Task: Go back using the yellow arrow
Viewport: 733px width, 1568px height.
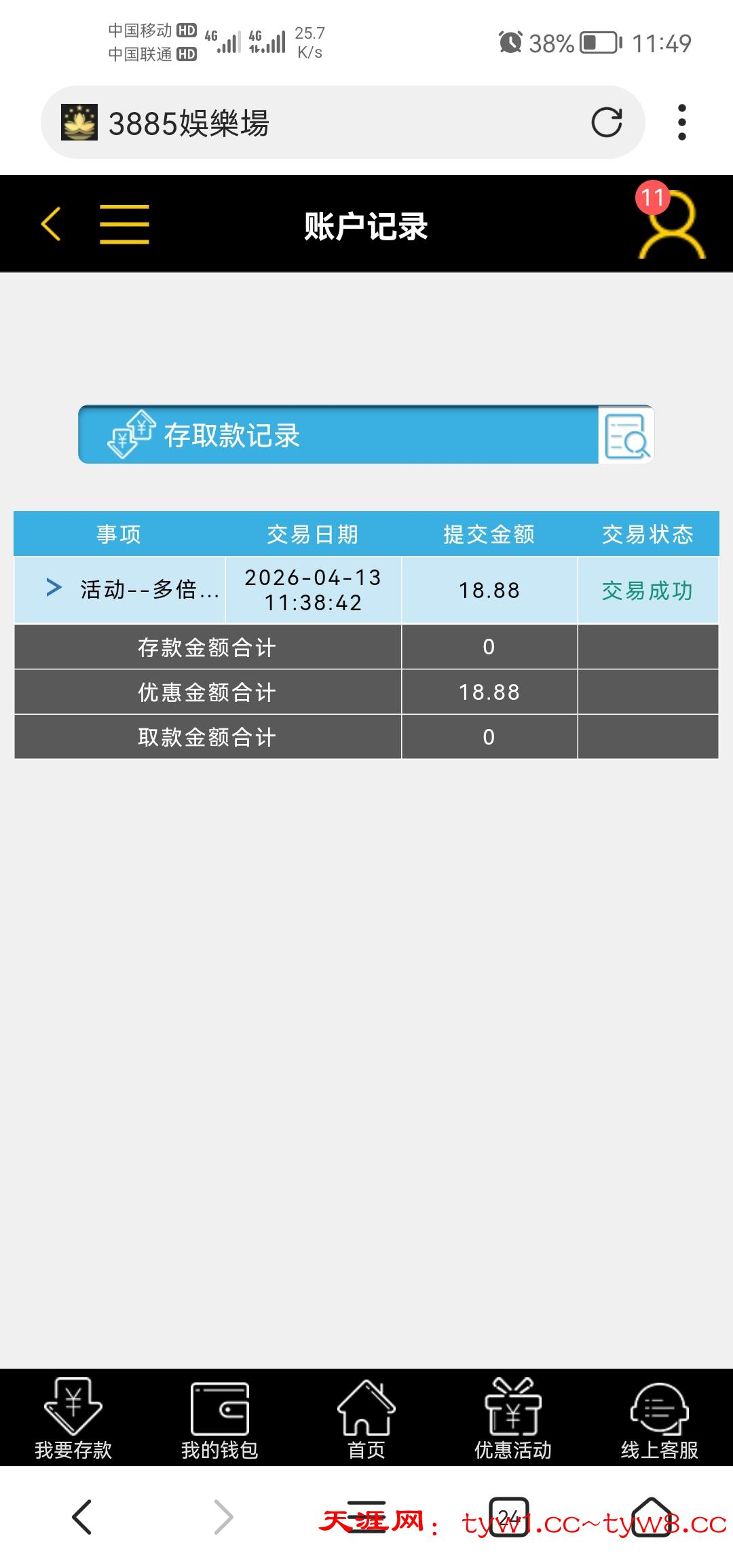Action: tap(51, 224)
